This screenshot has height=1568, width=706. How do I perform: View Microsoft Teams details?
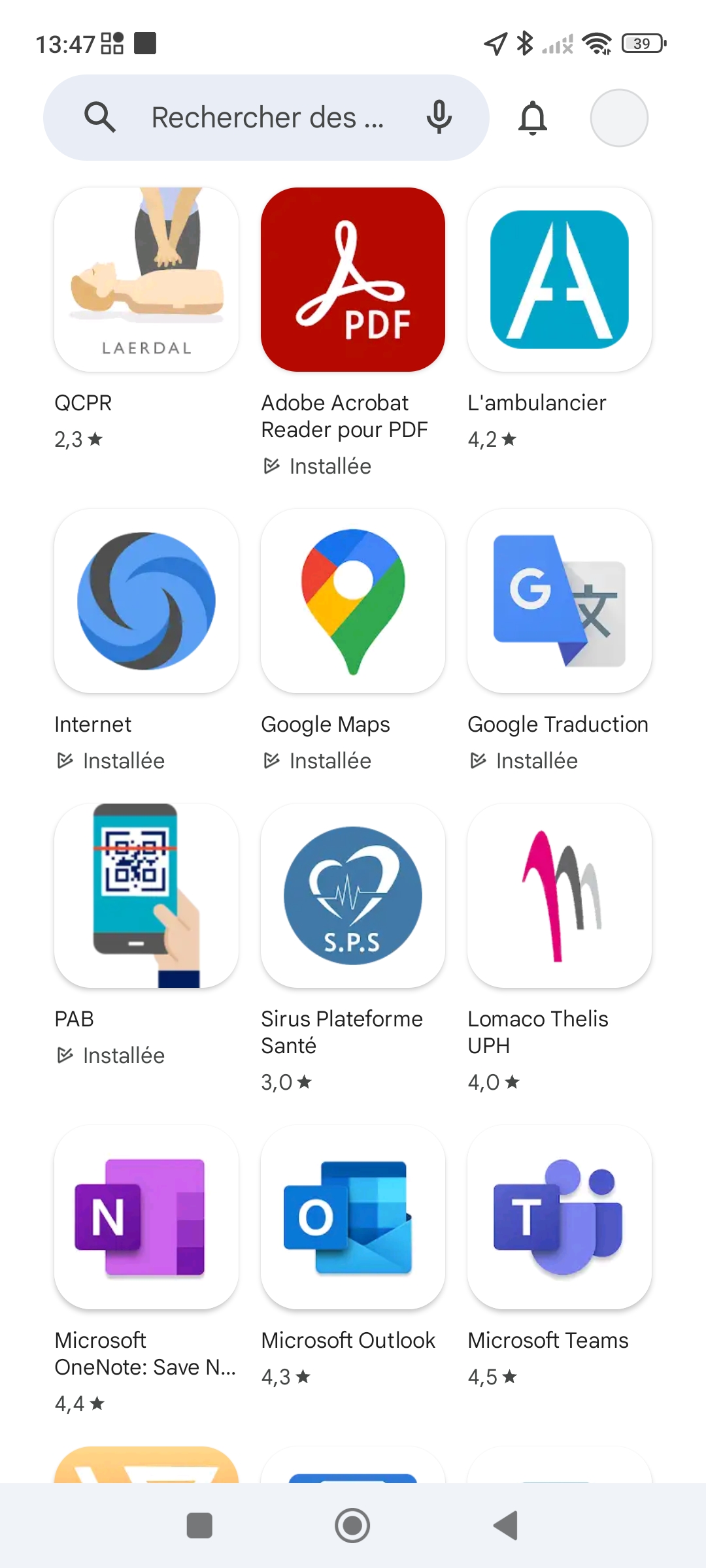pyautogui.click(x=560, y=1217)
